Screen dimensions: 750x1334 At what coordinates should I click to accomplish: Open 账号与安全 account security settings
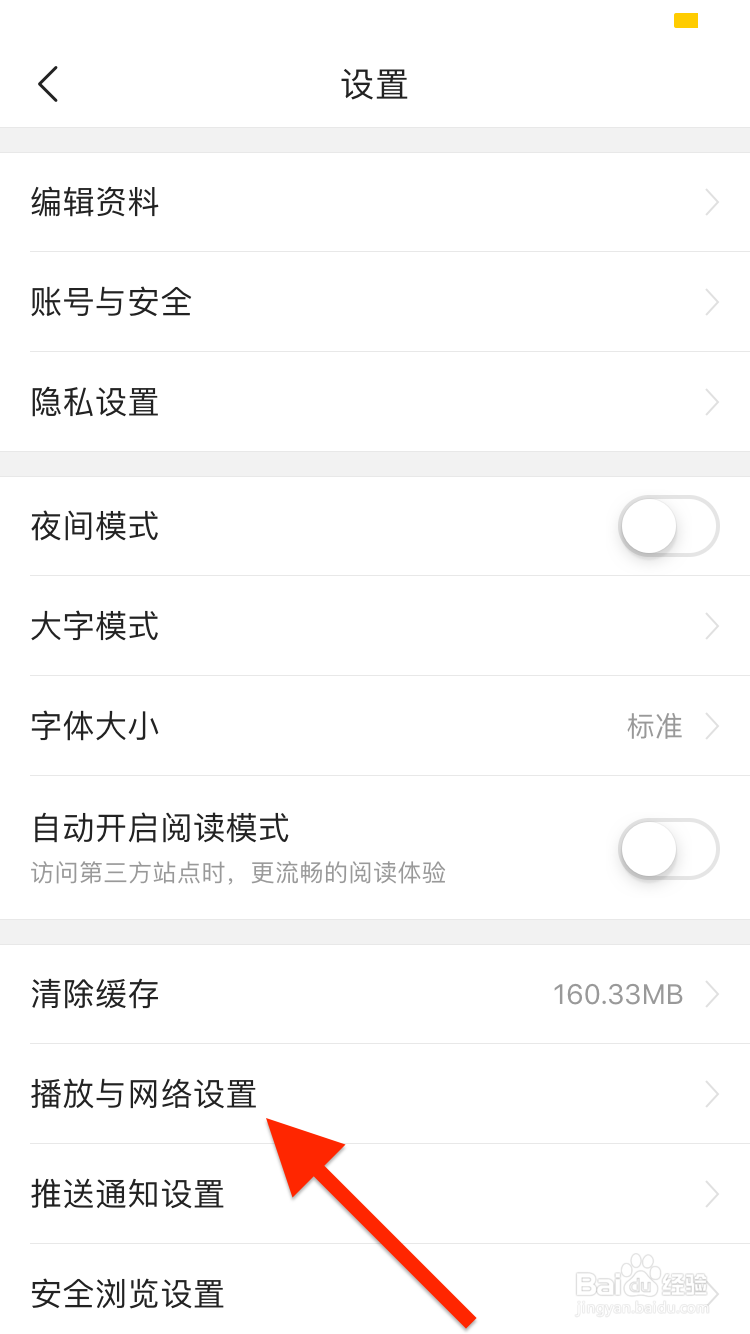pos(112,302)
